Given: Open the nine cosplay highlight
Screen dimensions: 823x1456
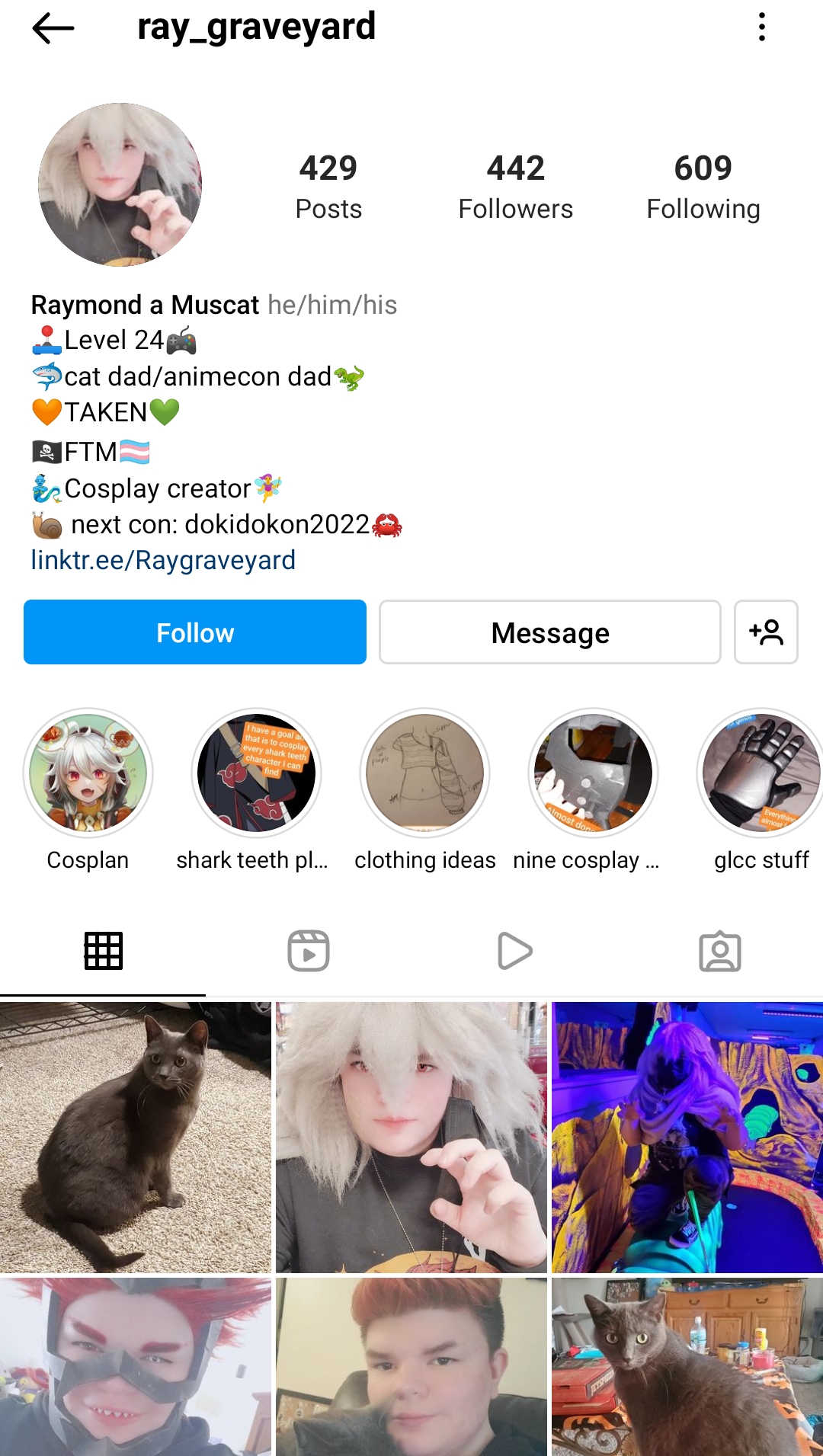Looking at the screenshot, I should [x=593, y=773].
